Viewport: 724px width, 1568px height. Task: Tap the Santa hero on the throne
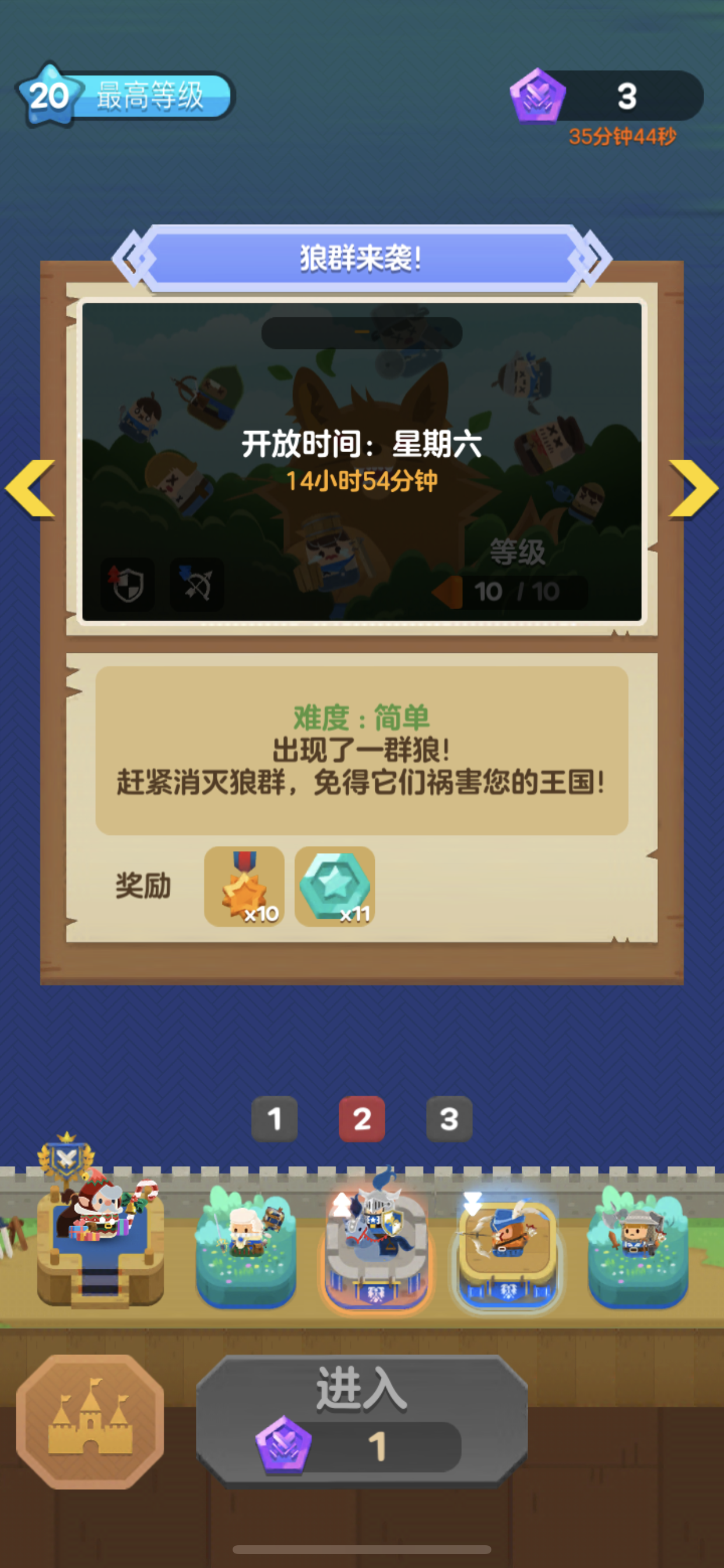pyautogui.click(x=100, y=1223)
